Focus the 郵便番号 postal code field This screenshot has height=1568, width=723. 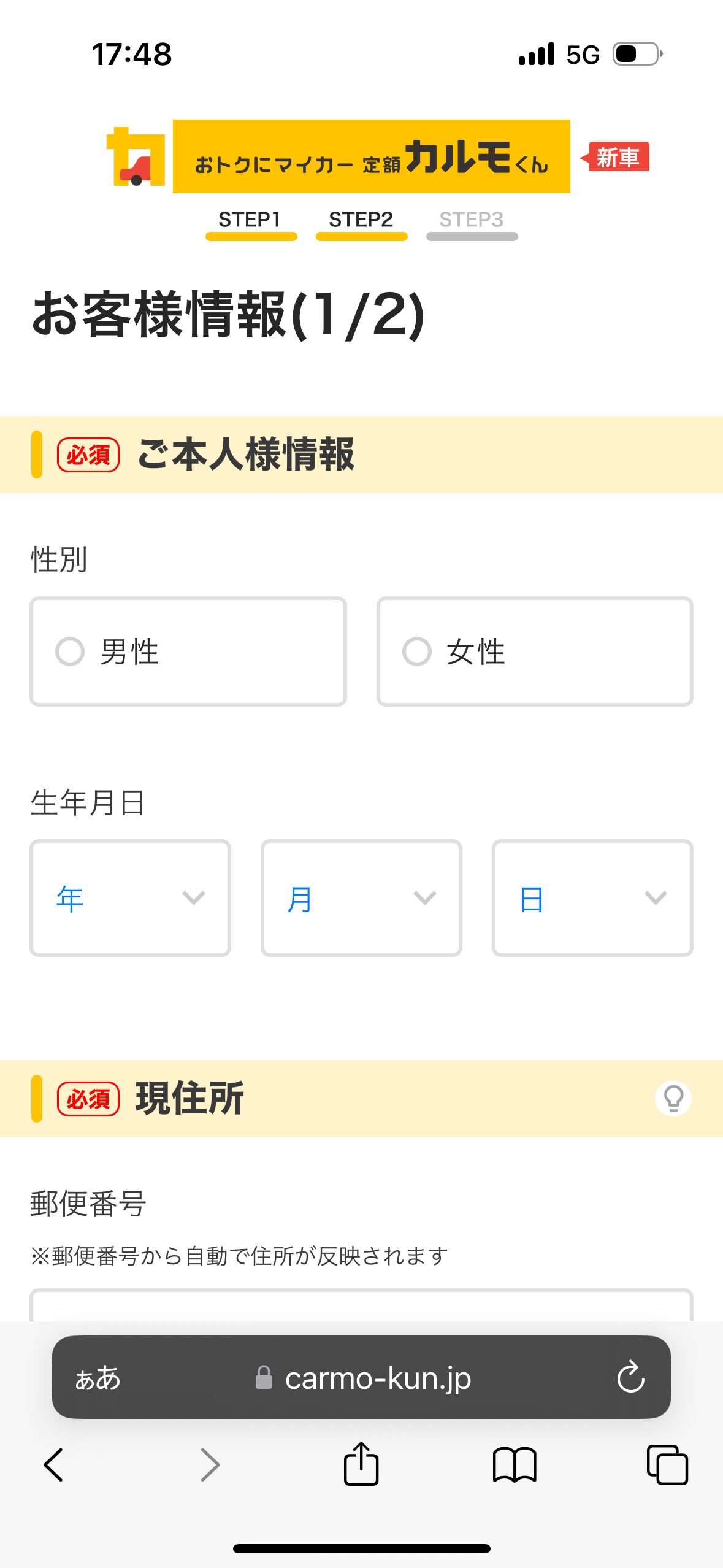(x=361, y=1306)
